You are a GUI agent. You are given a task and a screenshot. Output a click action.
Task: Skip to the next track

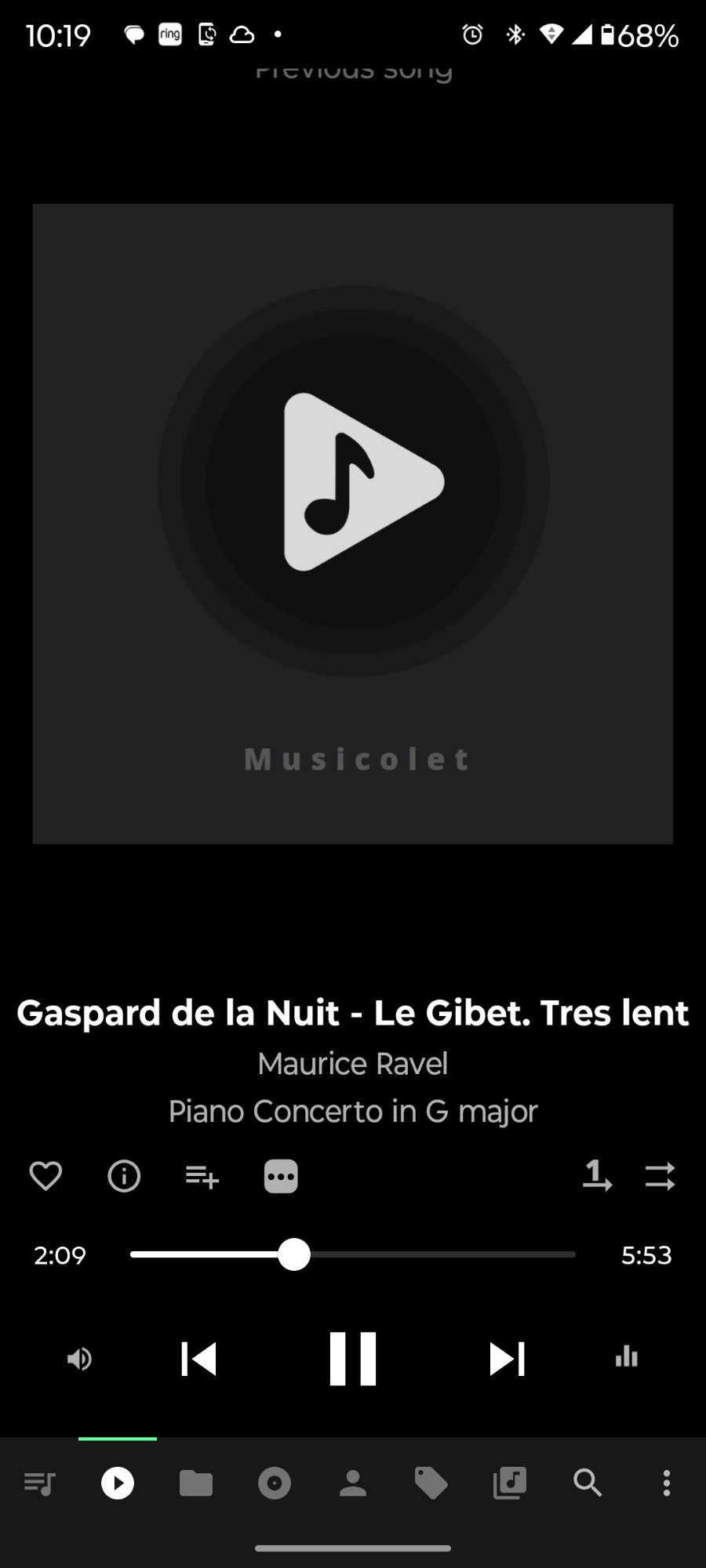point(507,1359)
